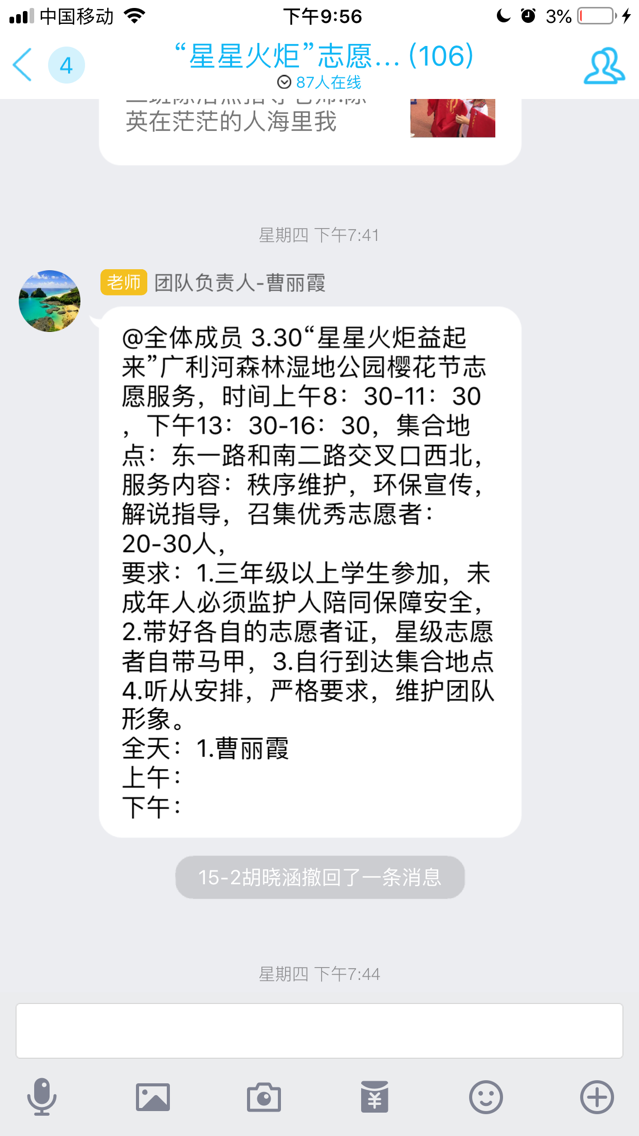Screen dimensions: 639x1136
Task: Open the "星星火炬"志愿 group title details
Action: coord(324,56)
